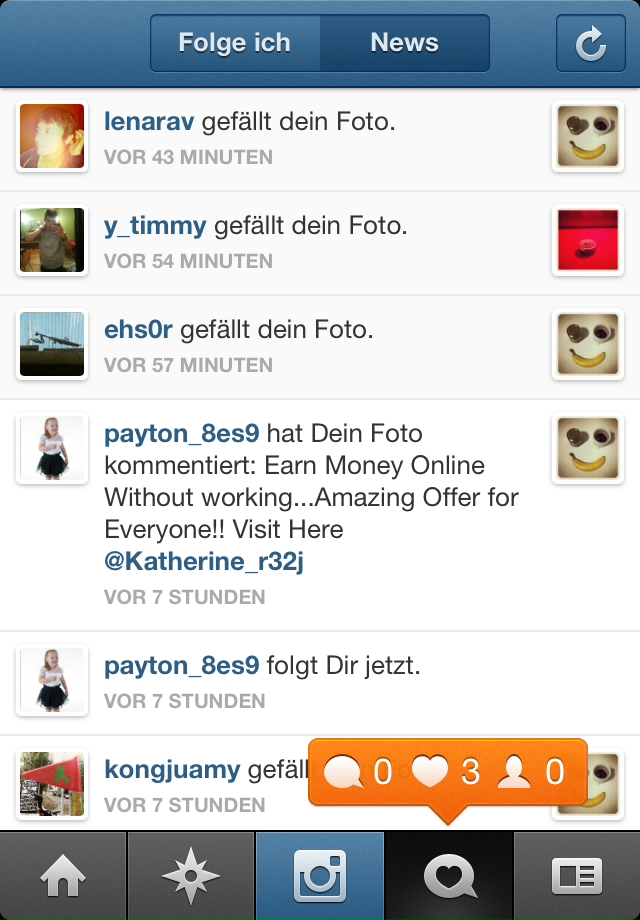Switch to the Folge ich tab
Viewport: 640px width, 920px height.
coord(235,43)
